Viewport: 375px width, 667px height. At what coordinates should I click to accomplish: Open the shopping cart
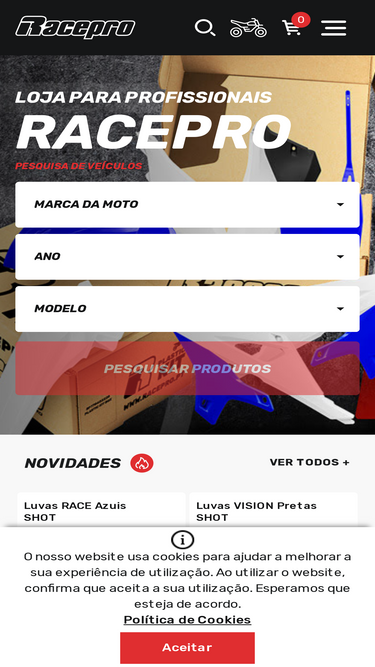(x=295, y=25)
